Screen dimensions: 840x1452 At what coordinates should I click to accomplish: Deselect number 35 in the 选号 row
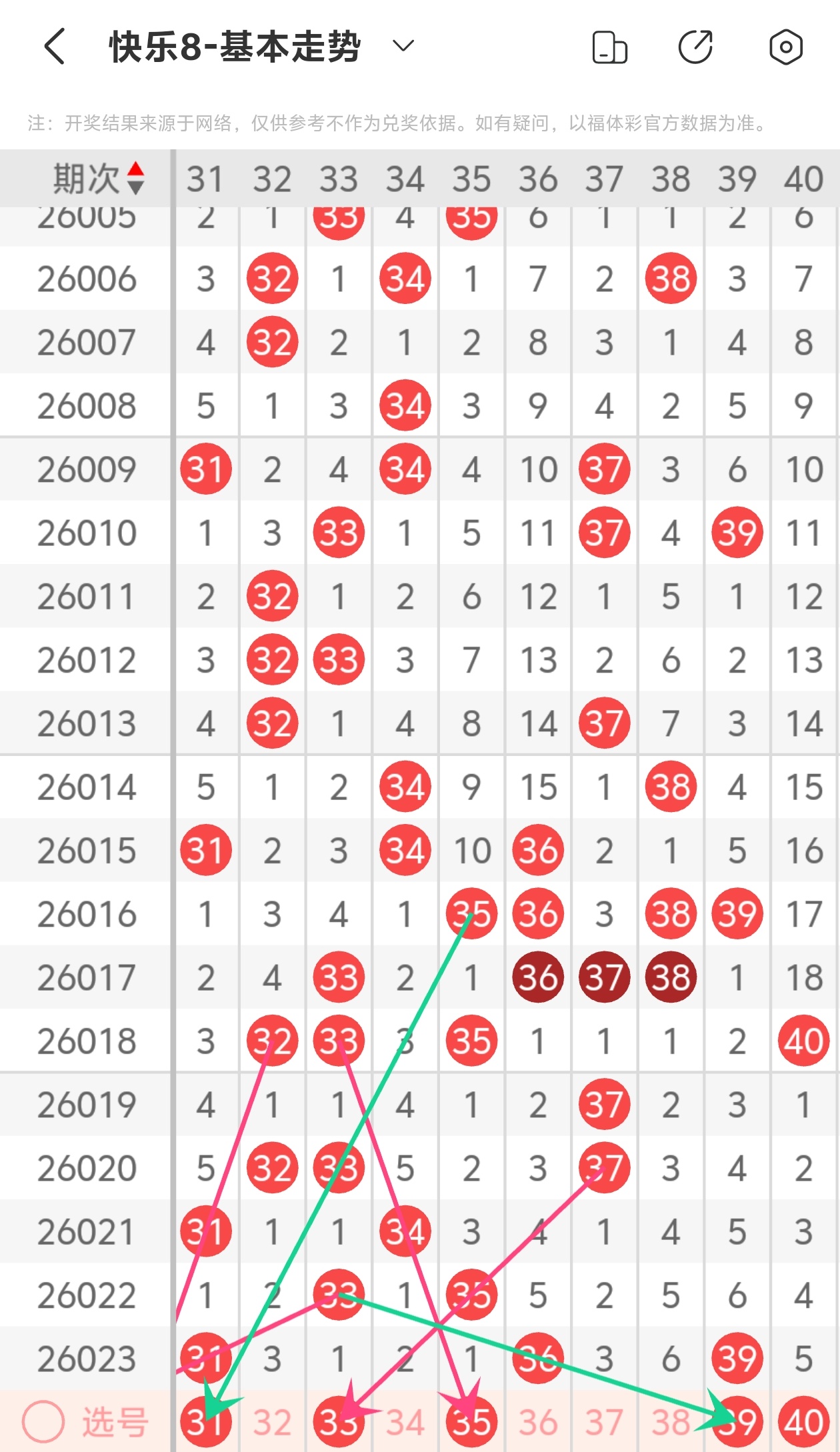tap(472, 1421)
